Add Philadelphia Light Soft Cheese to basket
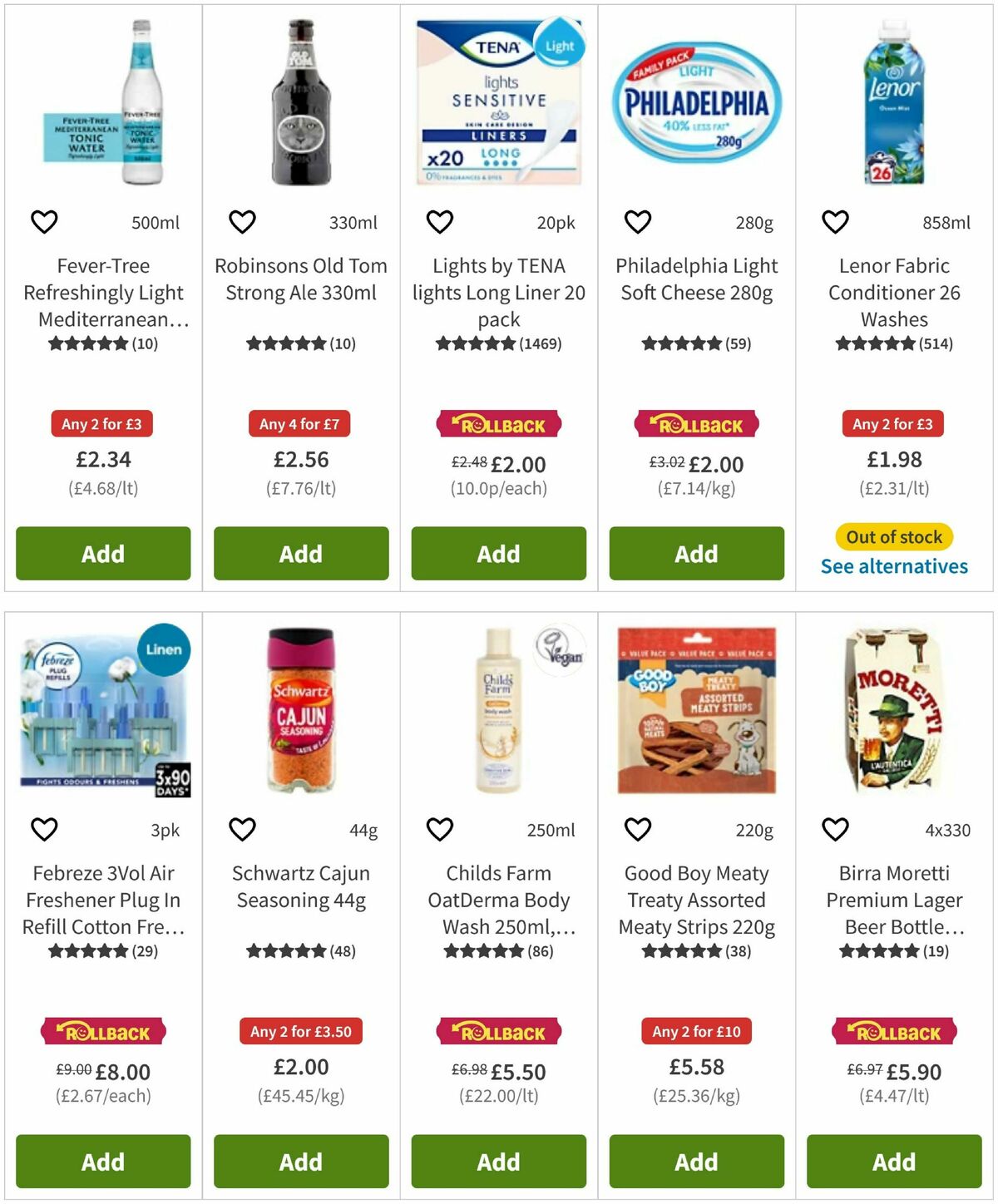 coord(695,554)
